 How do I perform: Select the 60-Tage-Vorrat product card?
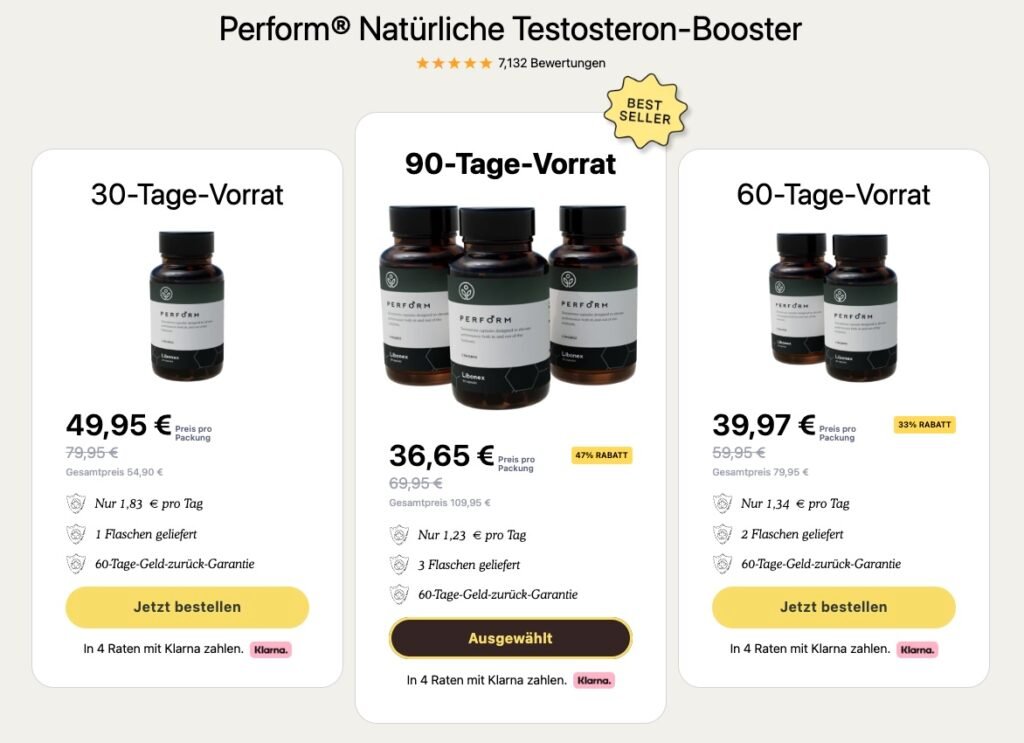click(833, 300)
